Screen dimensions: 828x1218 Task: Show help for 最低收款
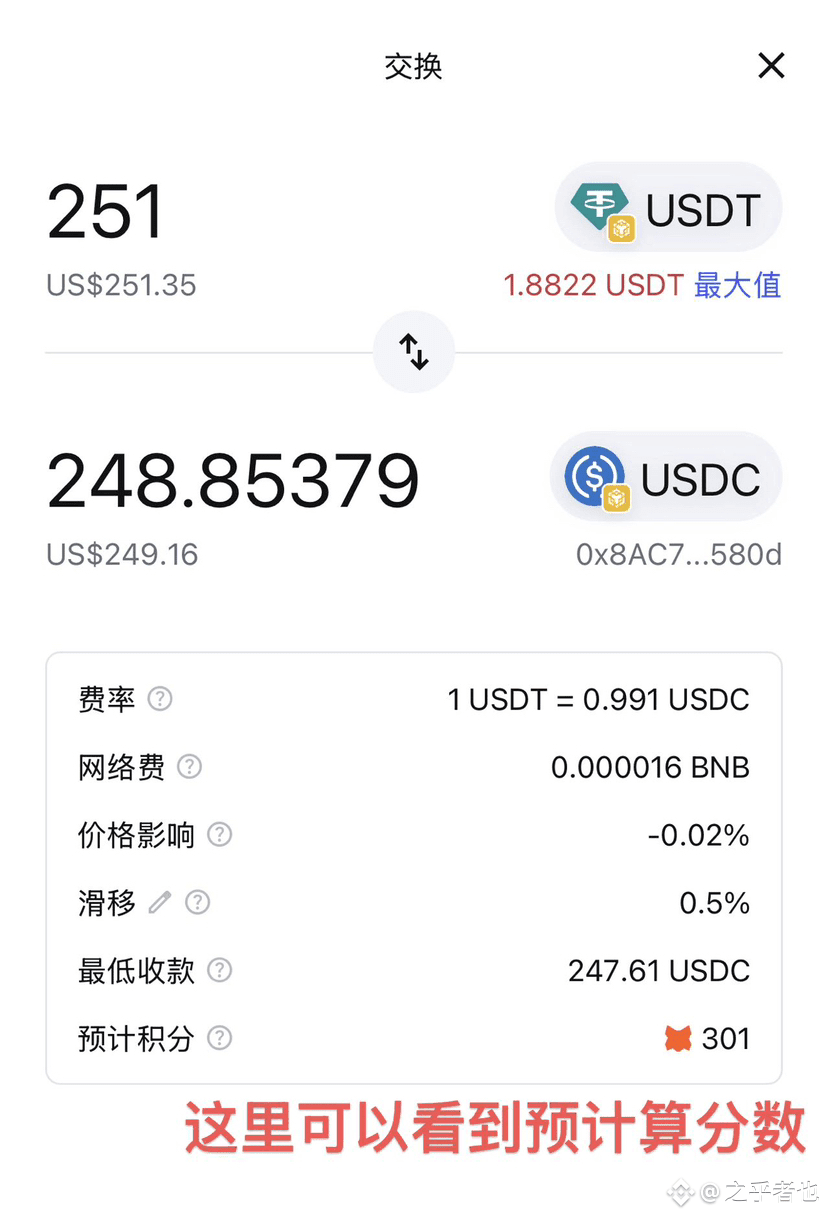(x=219, y=970)
